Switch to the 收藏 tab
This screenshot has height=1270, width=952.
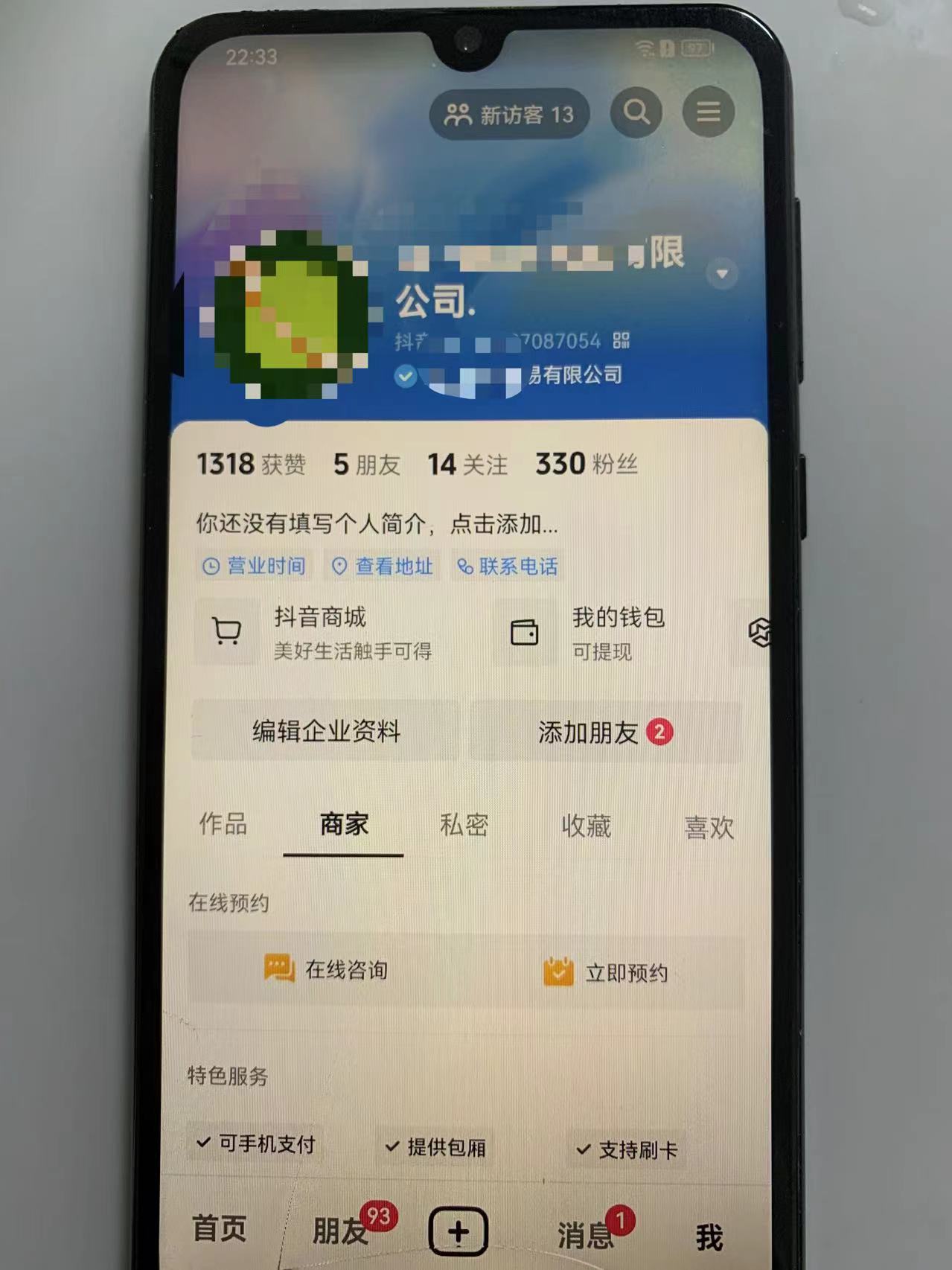(586, 826)
